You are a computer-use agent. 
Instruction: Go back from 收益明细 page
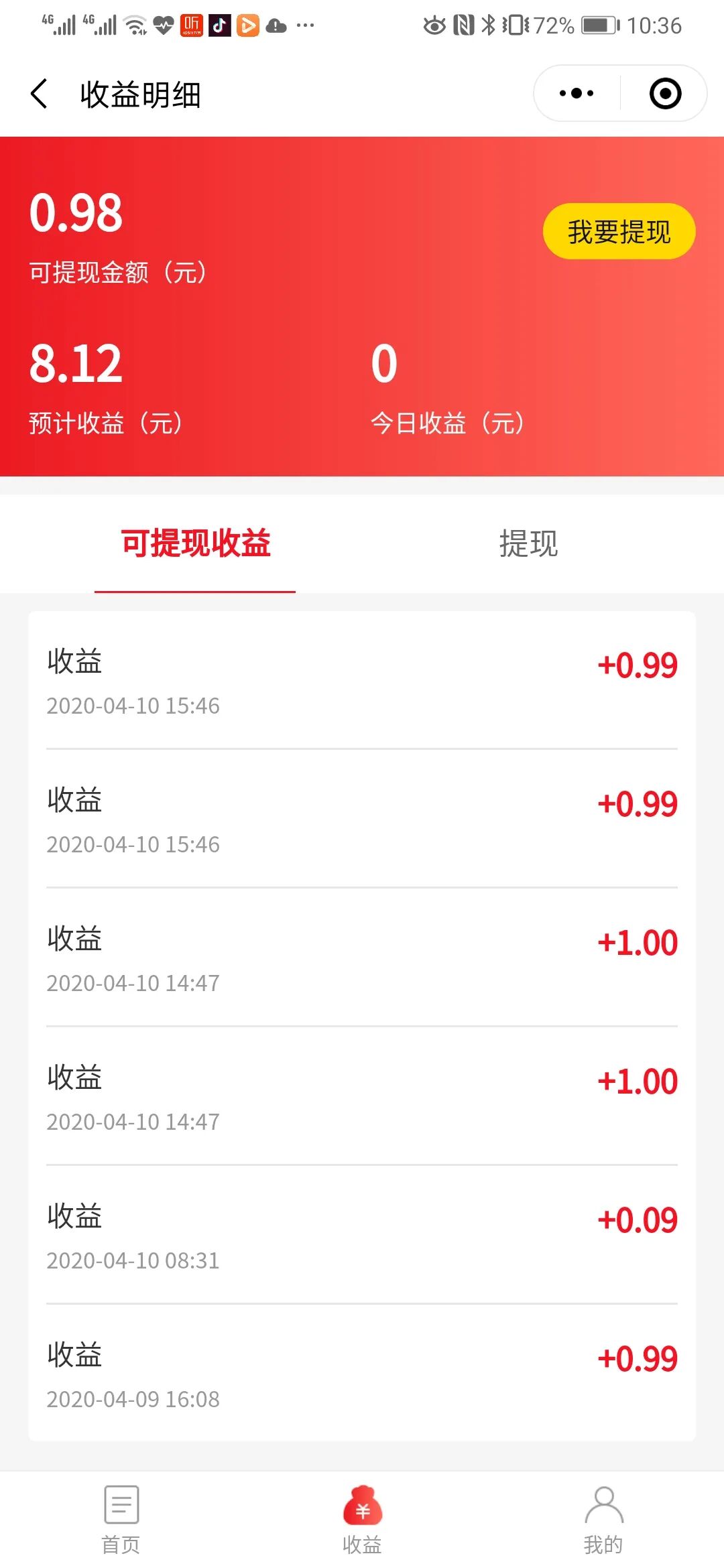(x=40, y=93)
